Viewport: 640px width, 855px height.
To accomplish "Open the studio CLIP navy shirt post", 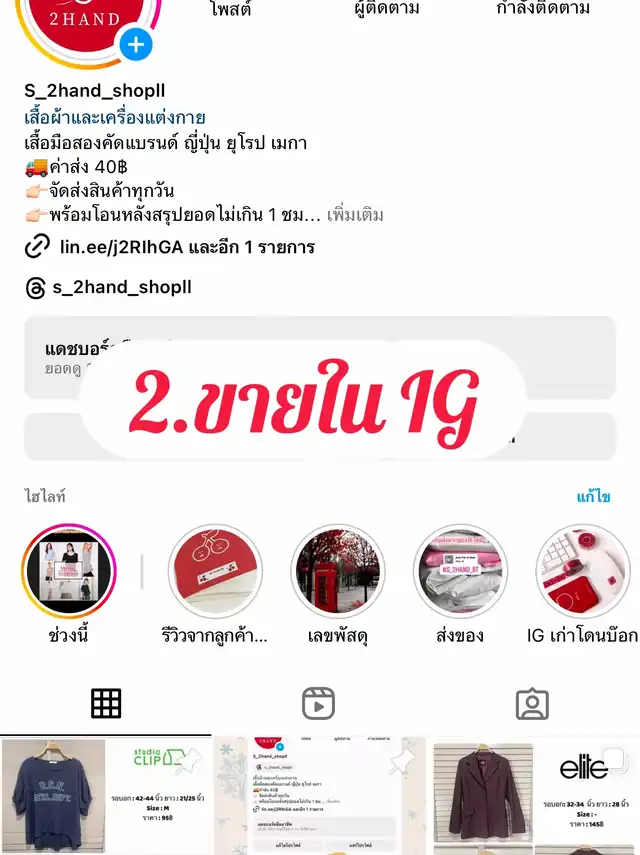I will click(105, 797).
